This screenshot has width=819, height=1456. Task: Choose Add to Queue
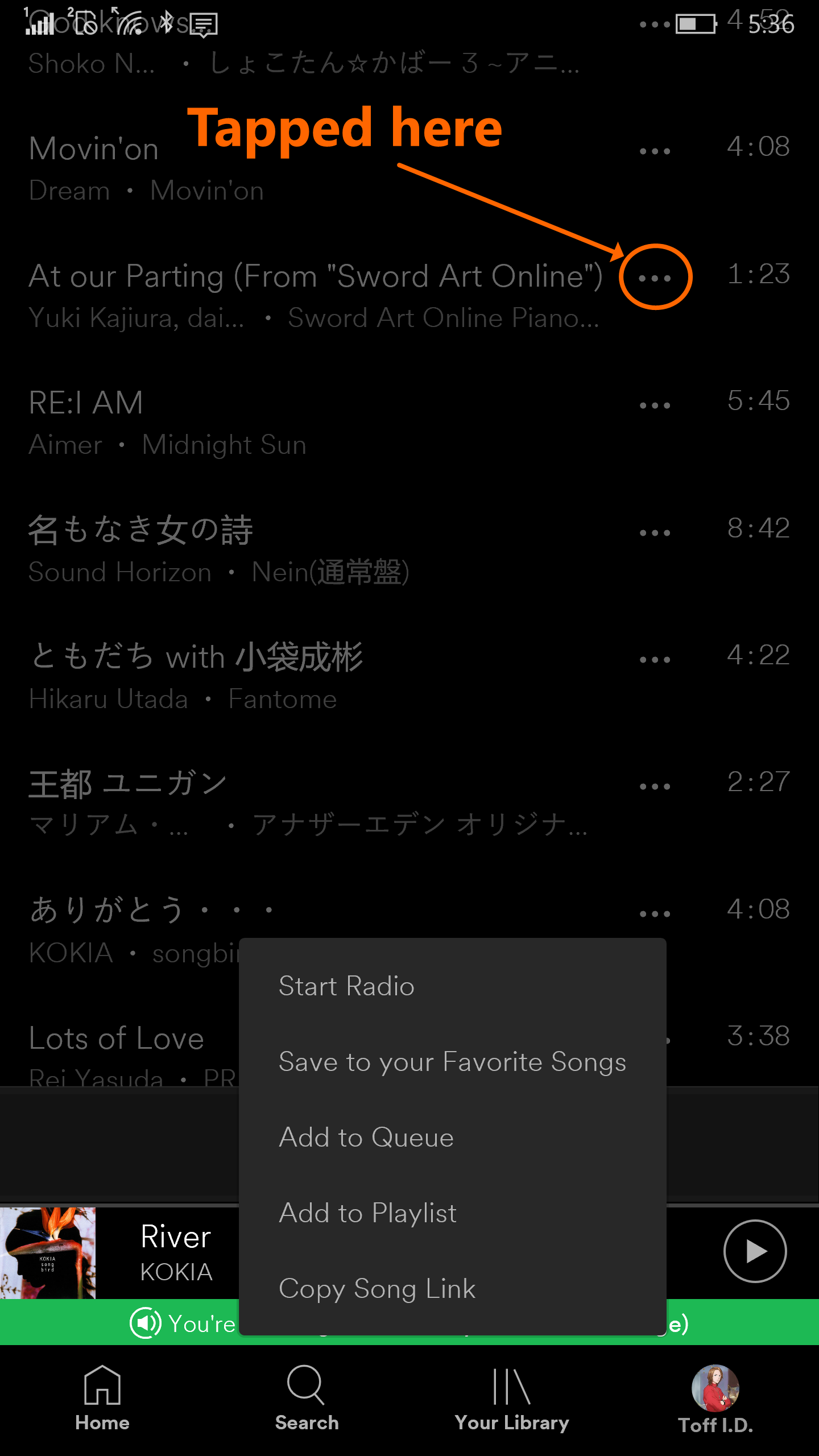[366, 1137]
